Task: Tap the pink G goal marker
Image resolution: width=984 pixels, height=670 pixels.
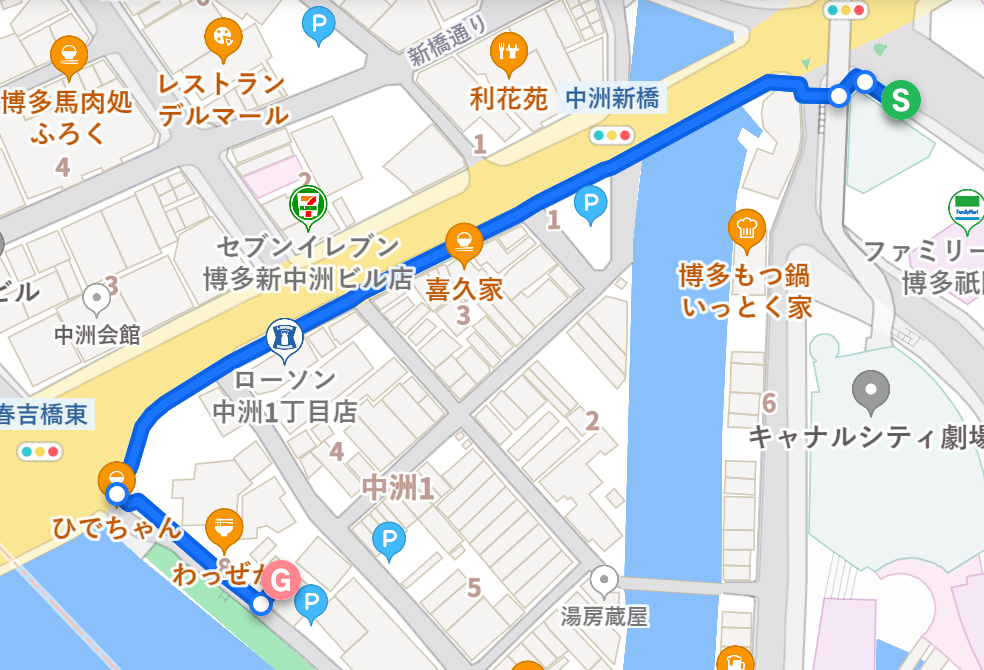Action: point(283,578)
